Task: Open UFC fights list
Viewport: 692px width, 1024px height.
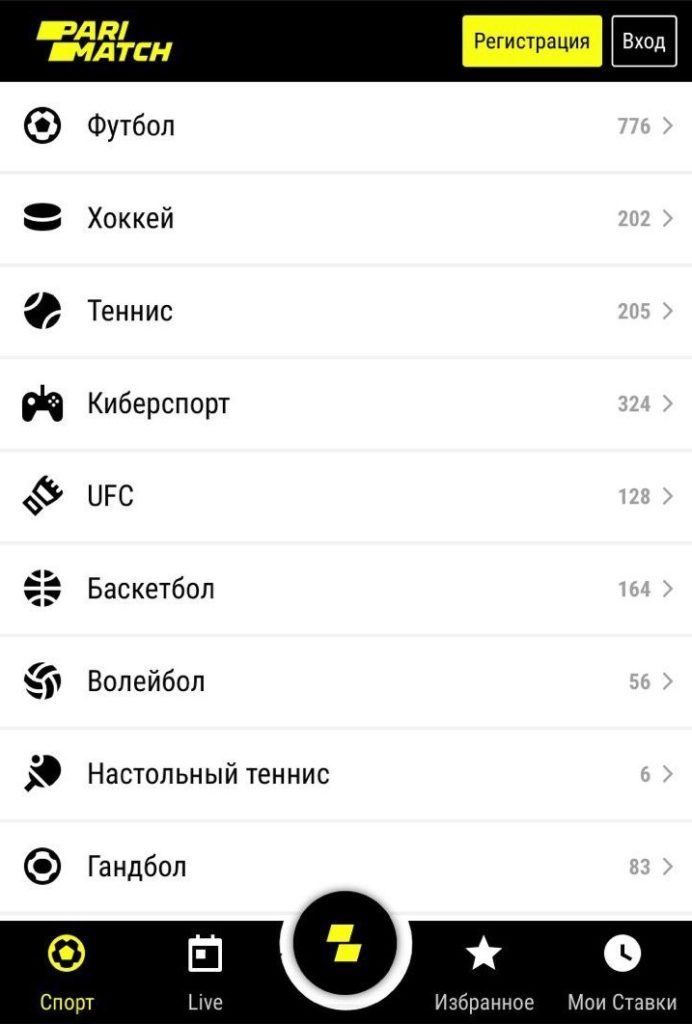Action: click(x=346, y=496)
